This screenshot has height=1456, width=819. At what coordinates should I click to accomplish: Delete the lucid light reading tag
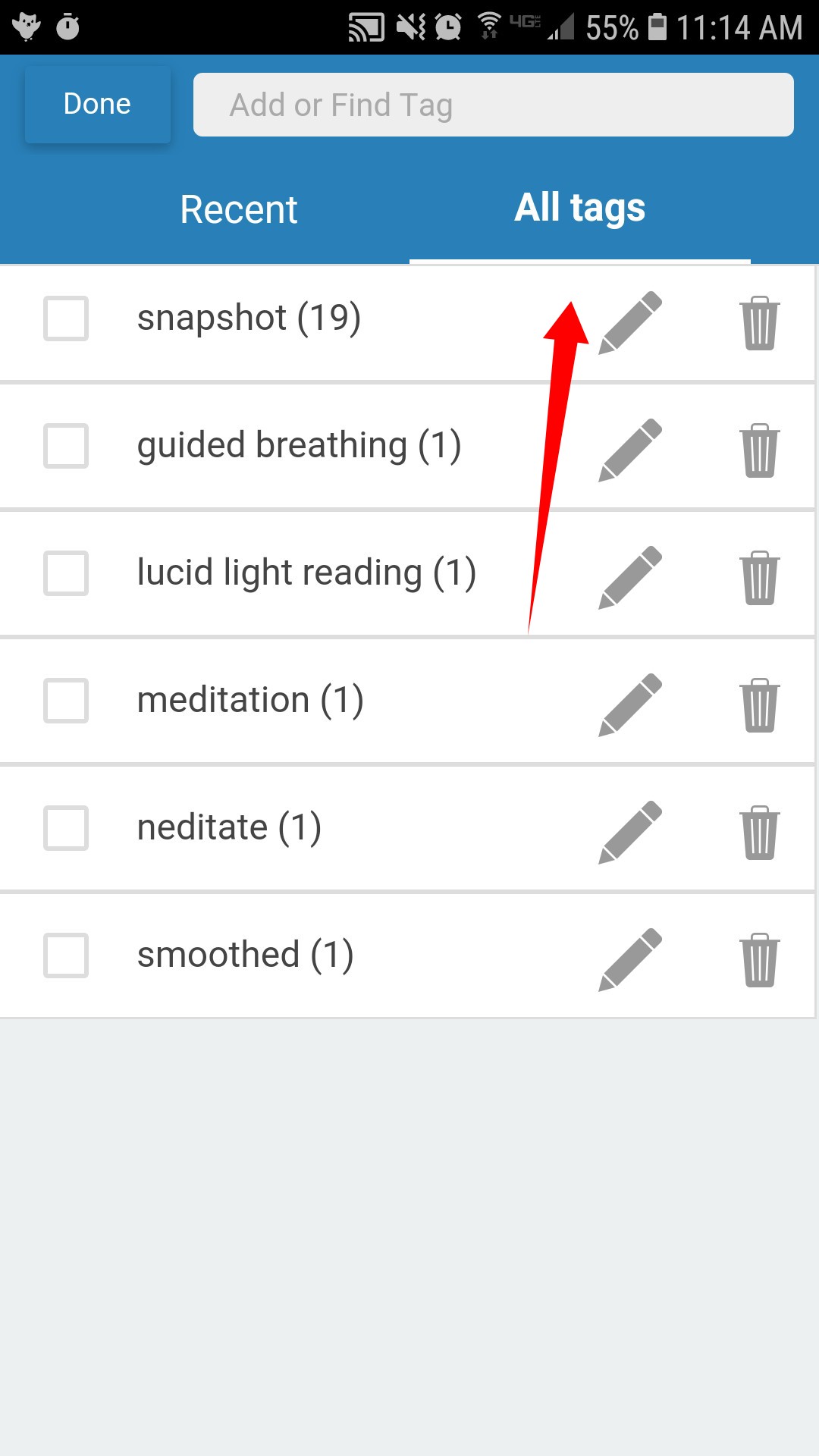759,578
